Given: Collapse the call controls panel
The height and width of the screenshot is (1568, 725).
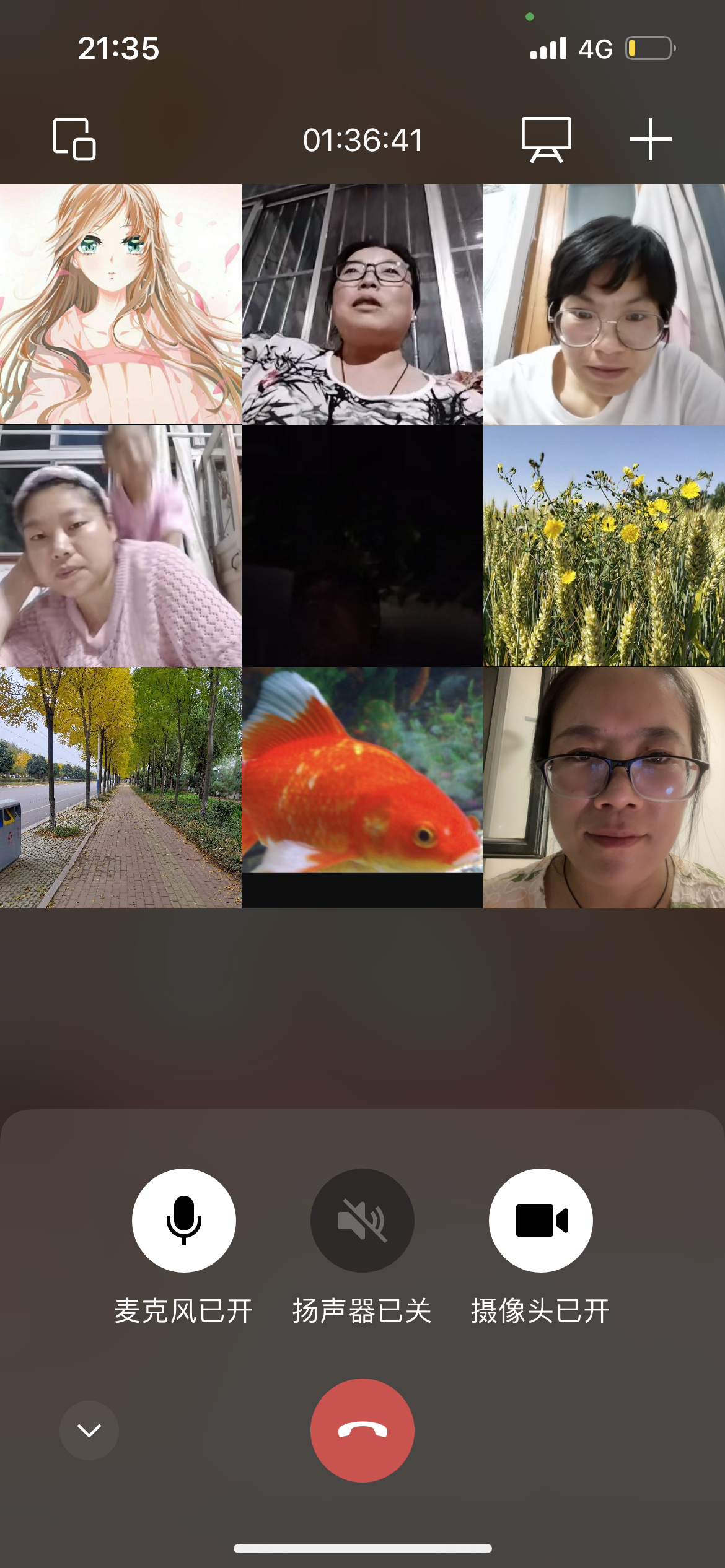Looking at the screenshot, I should (x=89, y=1430).
